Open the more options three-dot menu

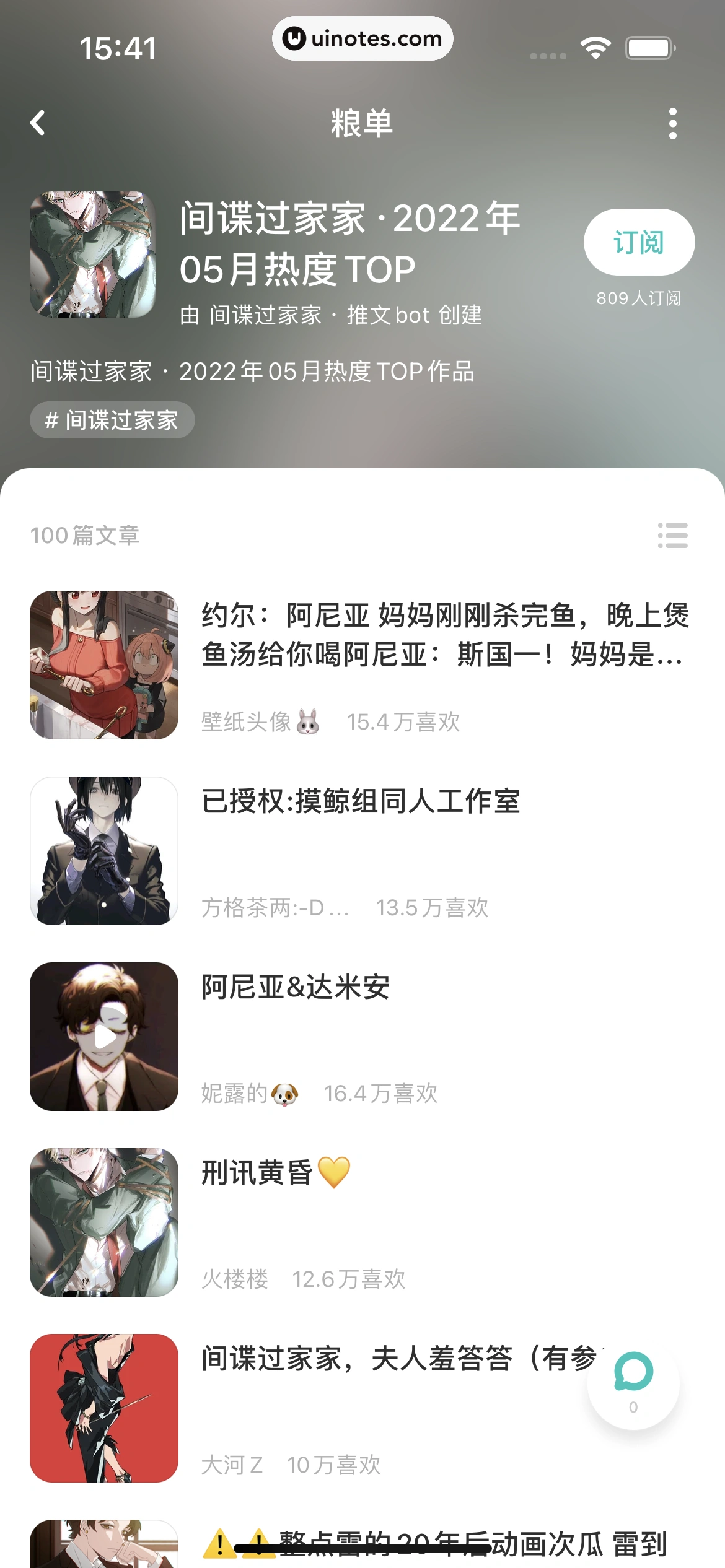(674, 123)
